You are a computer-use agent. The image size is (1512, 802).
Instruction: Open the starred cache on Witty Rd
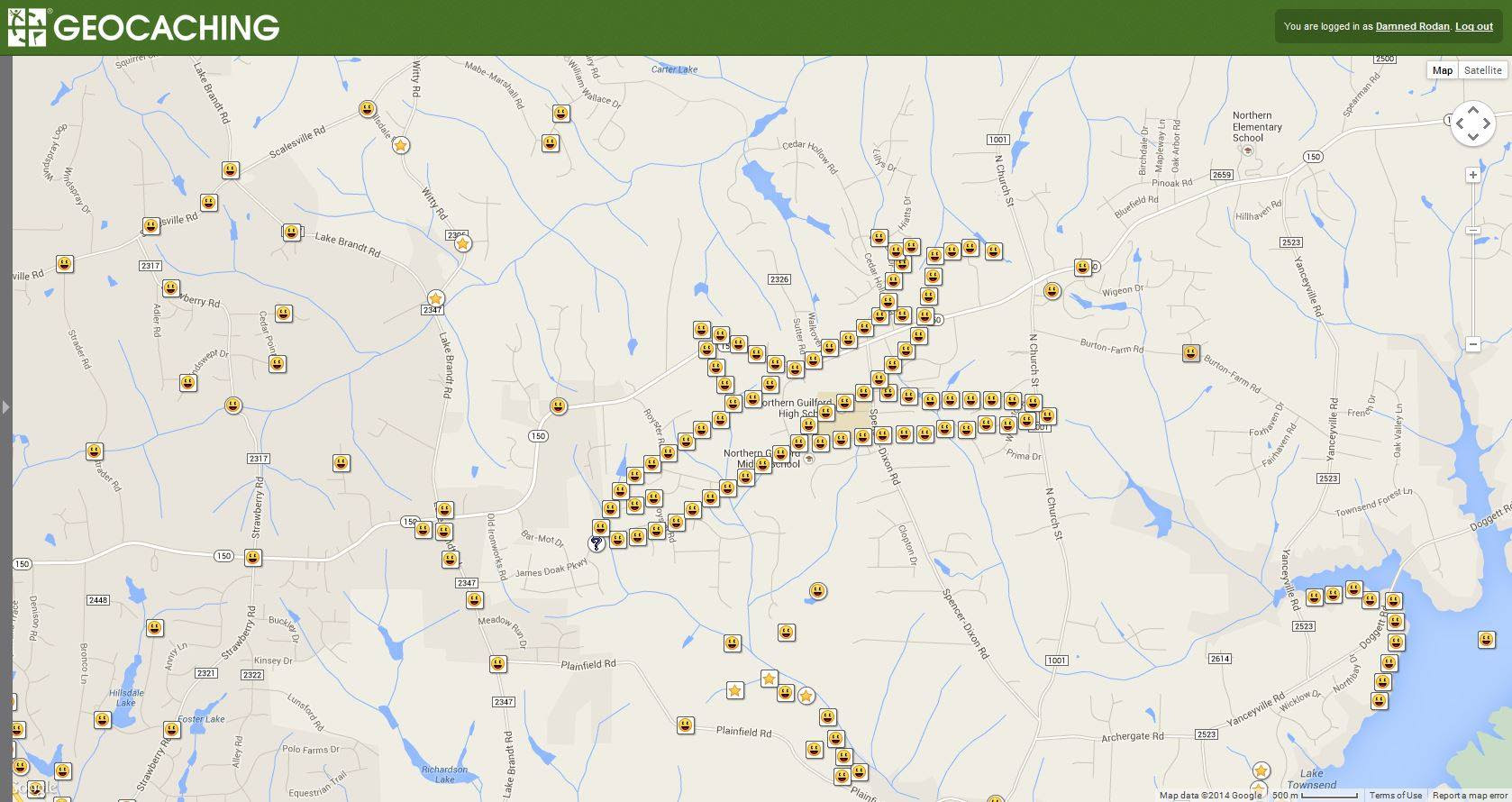(x=461, y=243)
